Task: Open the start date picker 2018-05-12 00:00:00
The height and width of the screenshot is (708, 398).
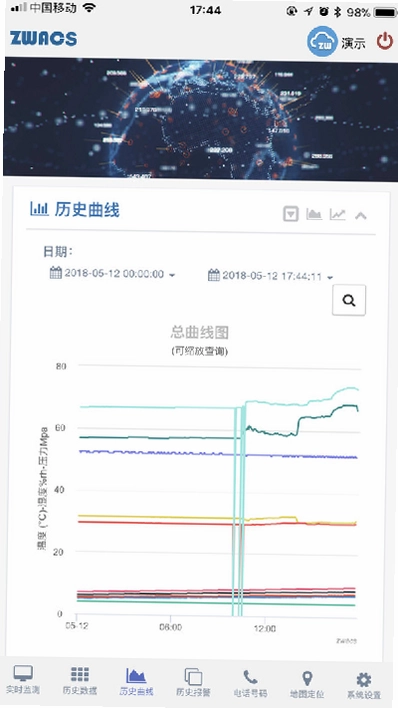Action: [112, 274]
